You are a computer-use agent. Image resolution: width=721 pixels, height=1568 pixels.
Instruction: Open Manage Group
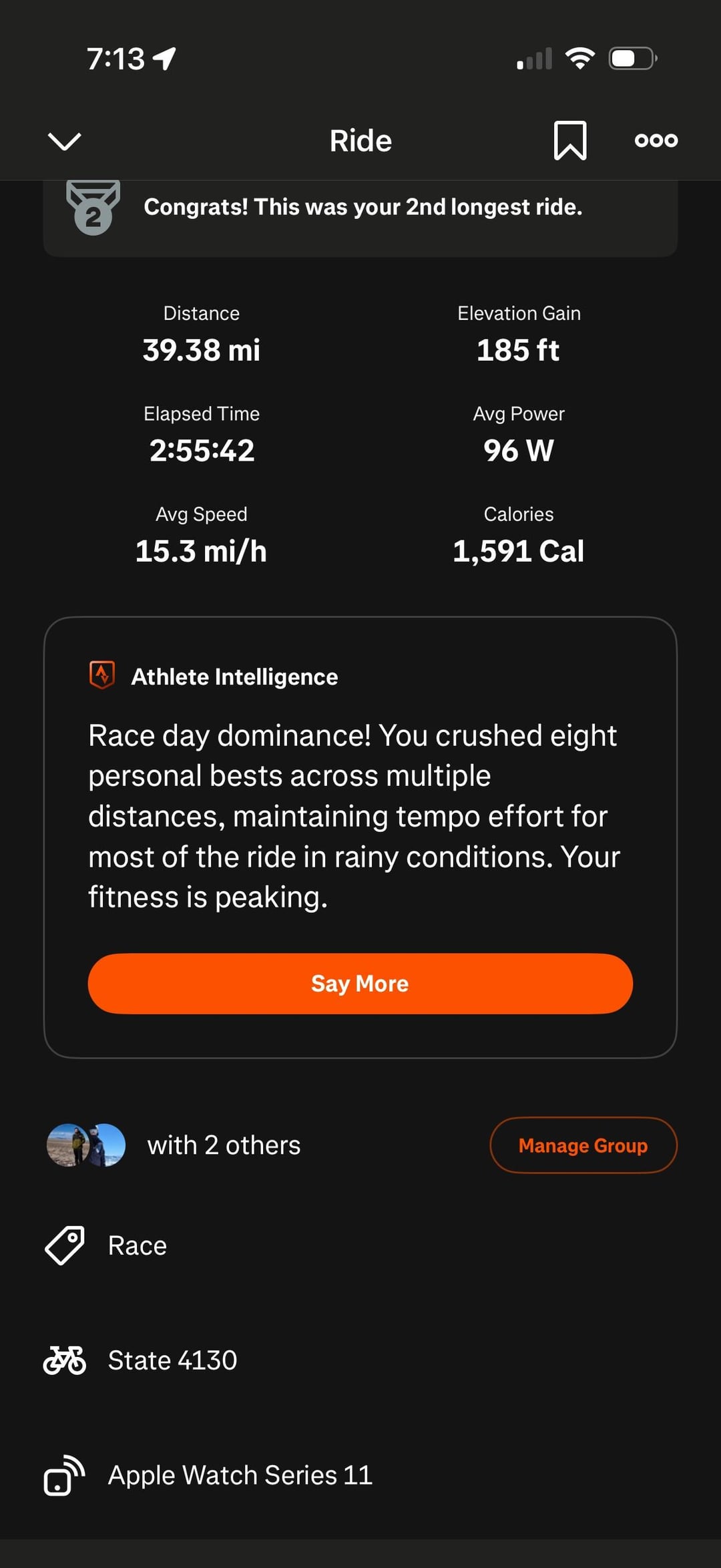point(583,1145)
